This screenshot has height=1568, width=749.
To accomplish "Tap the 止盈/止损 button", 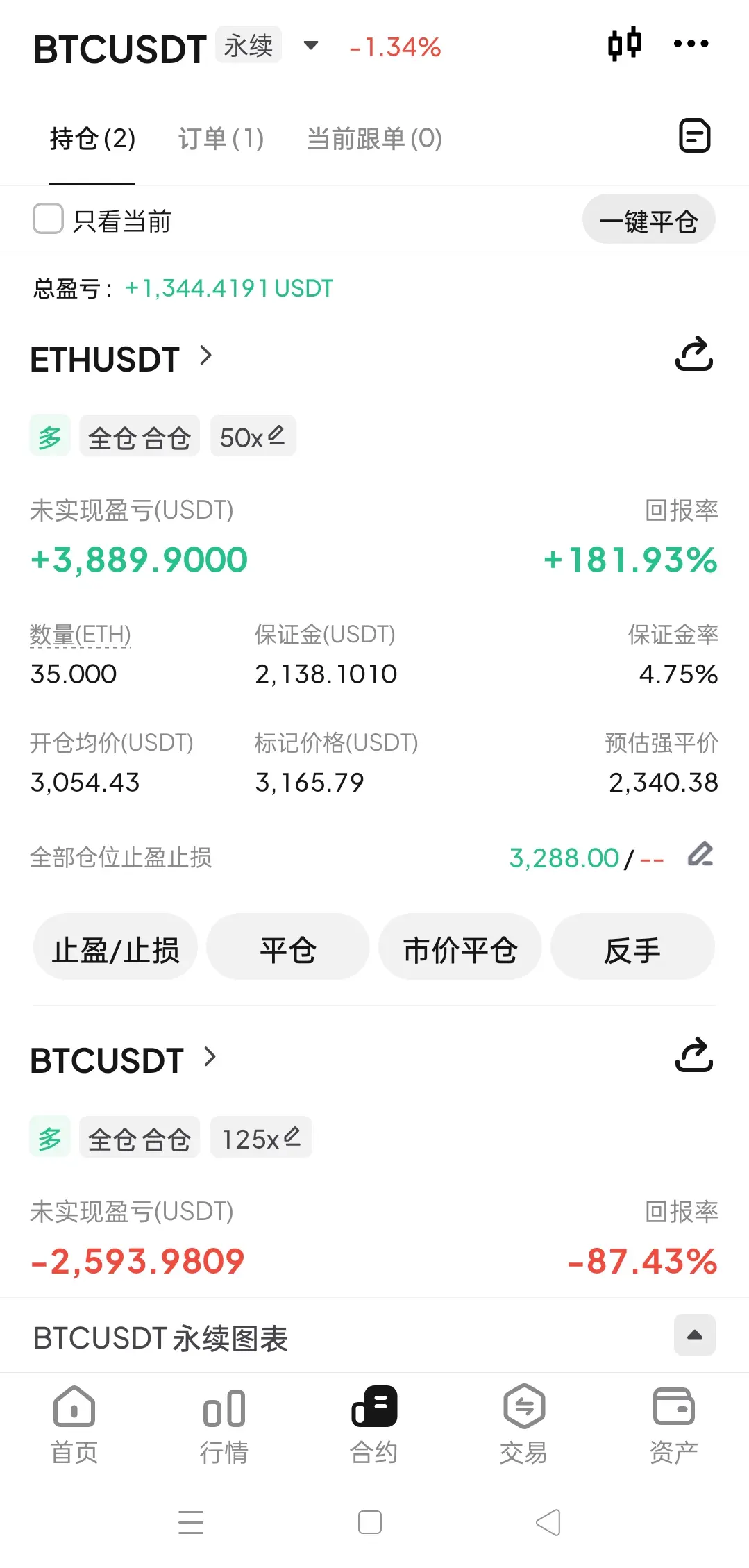I will tap(115, 948).
